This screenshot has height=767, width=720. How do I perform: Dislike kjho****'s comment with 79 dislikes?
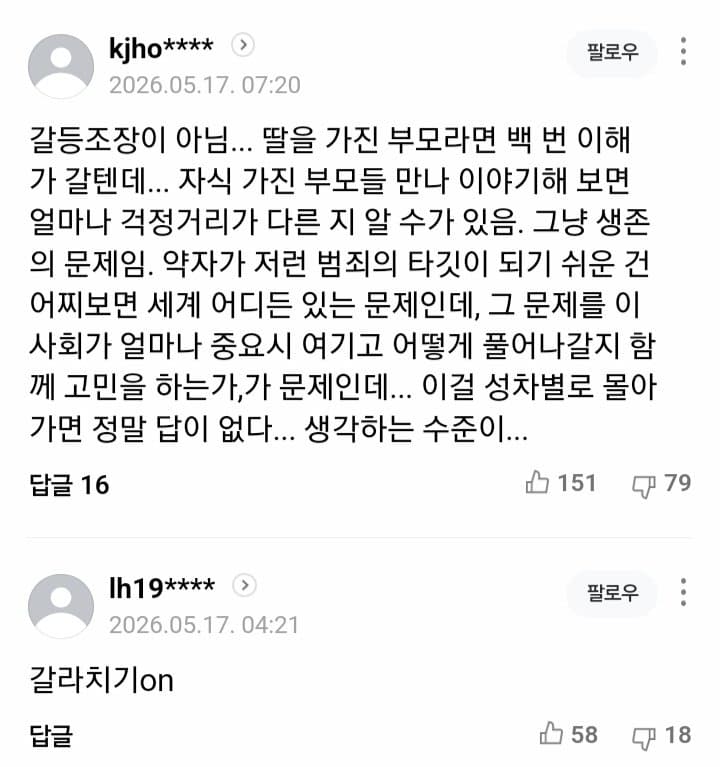point(661,484)
